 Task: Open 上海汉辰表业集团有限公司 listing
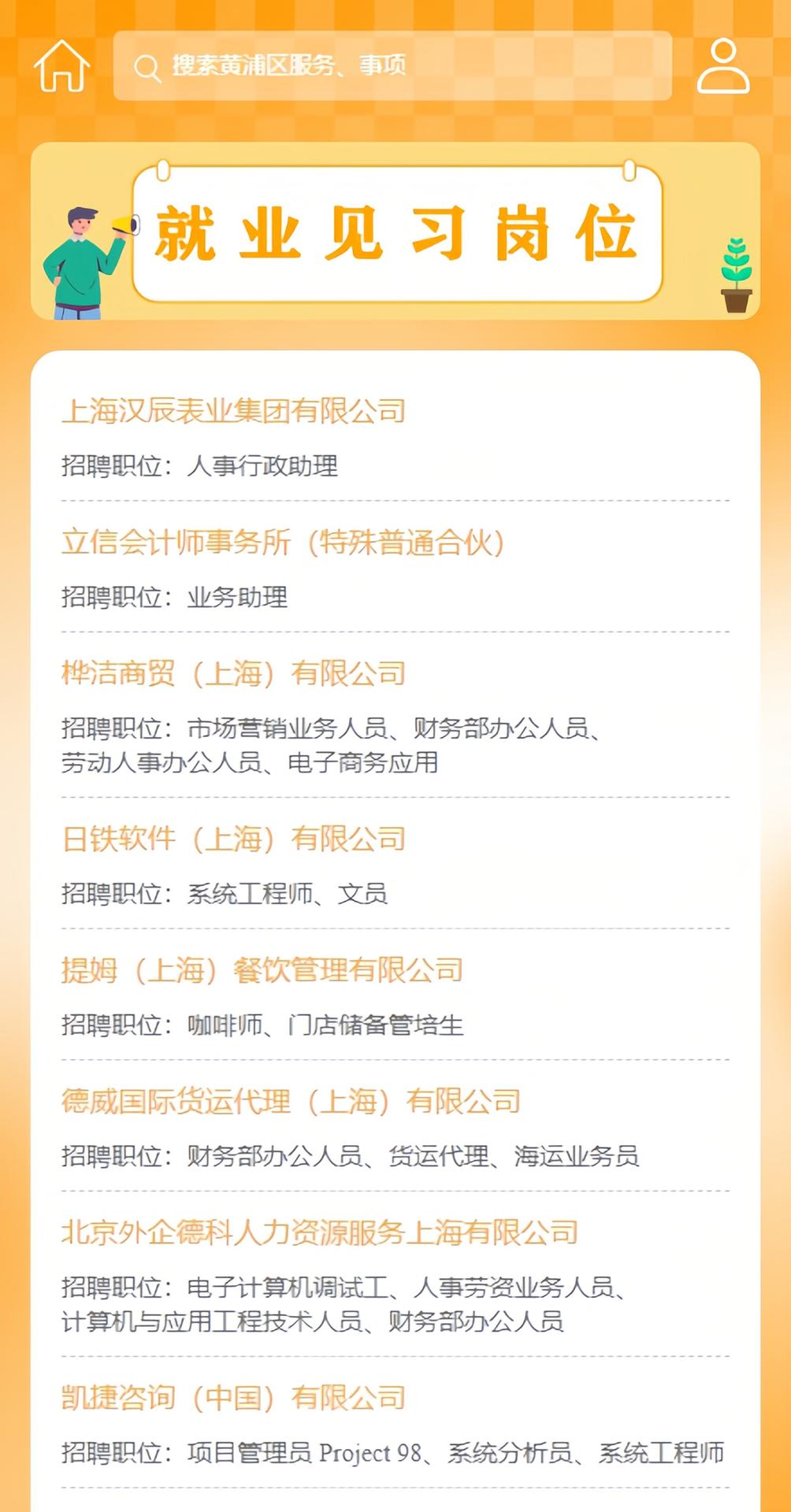tap(234, 411)
